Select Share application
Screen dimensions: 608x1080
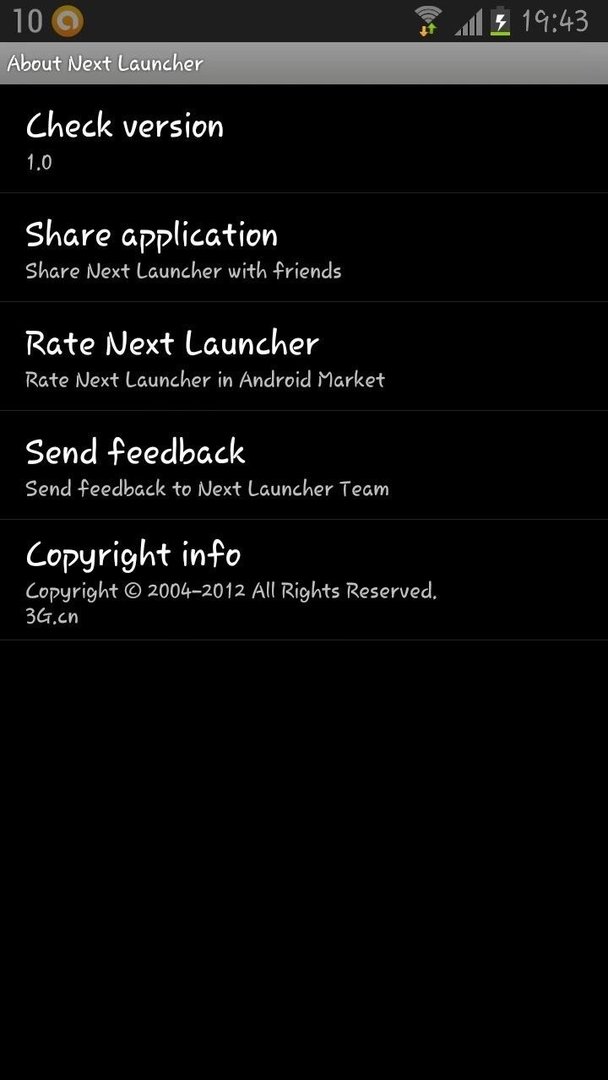304,247
